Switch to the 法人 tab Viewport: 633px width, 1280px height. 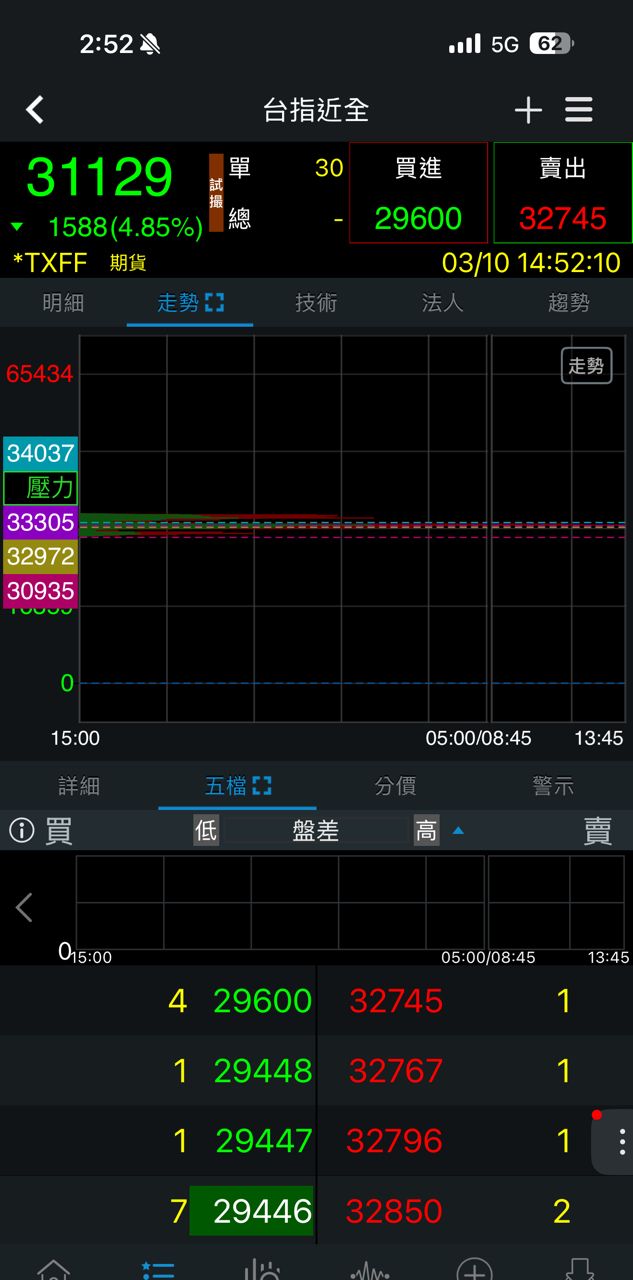(x=442, y=302)
